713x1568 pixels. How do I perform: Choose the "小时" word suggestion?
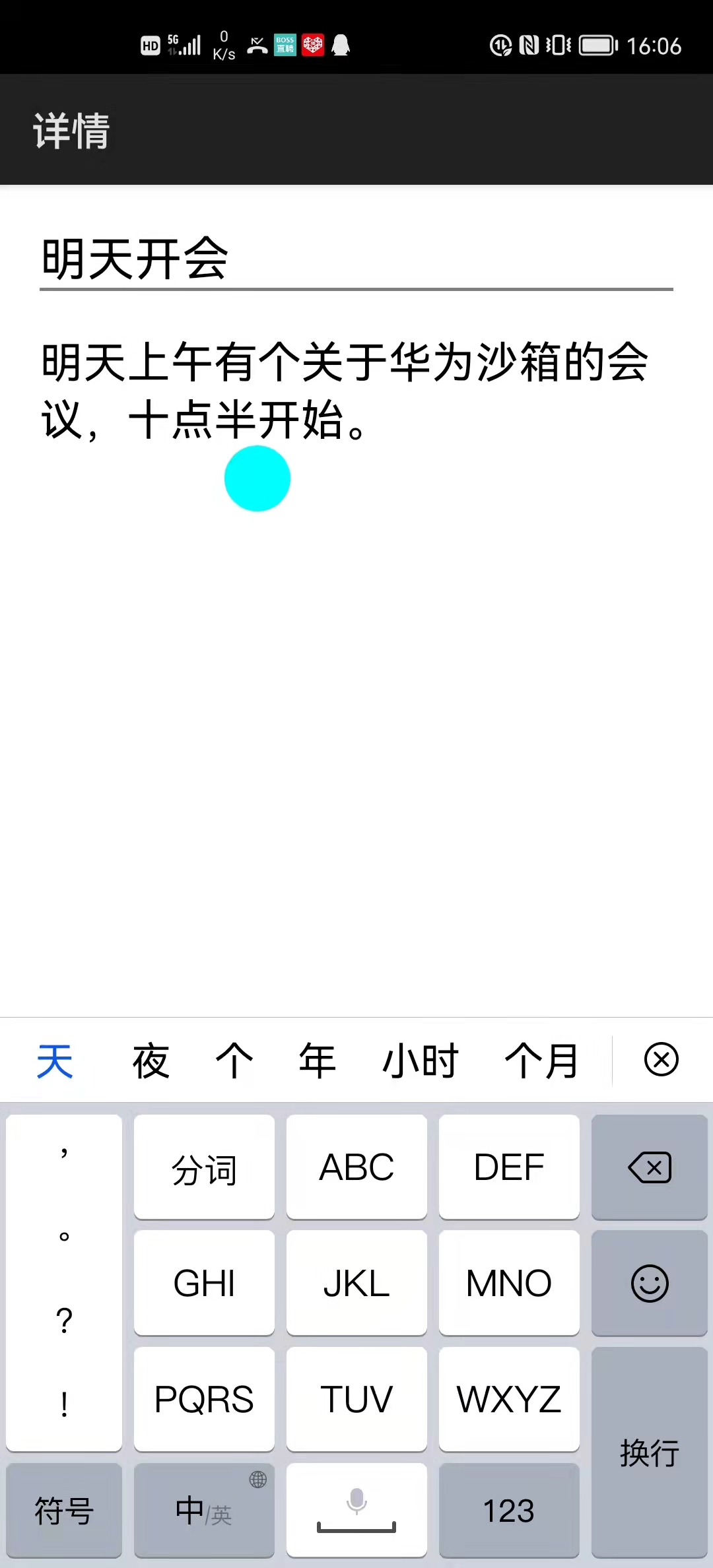[421, 1061]
